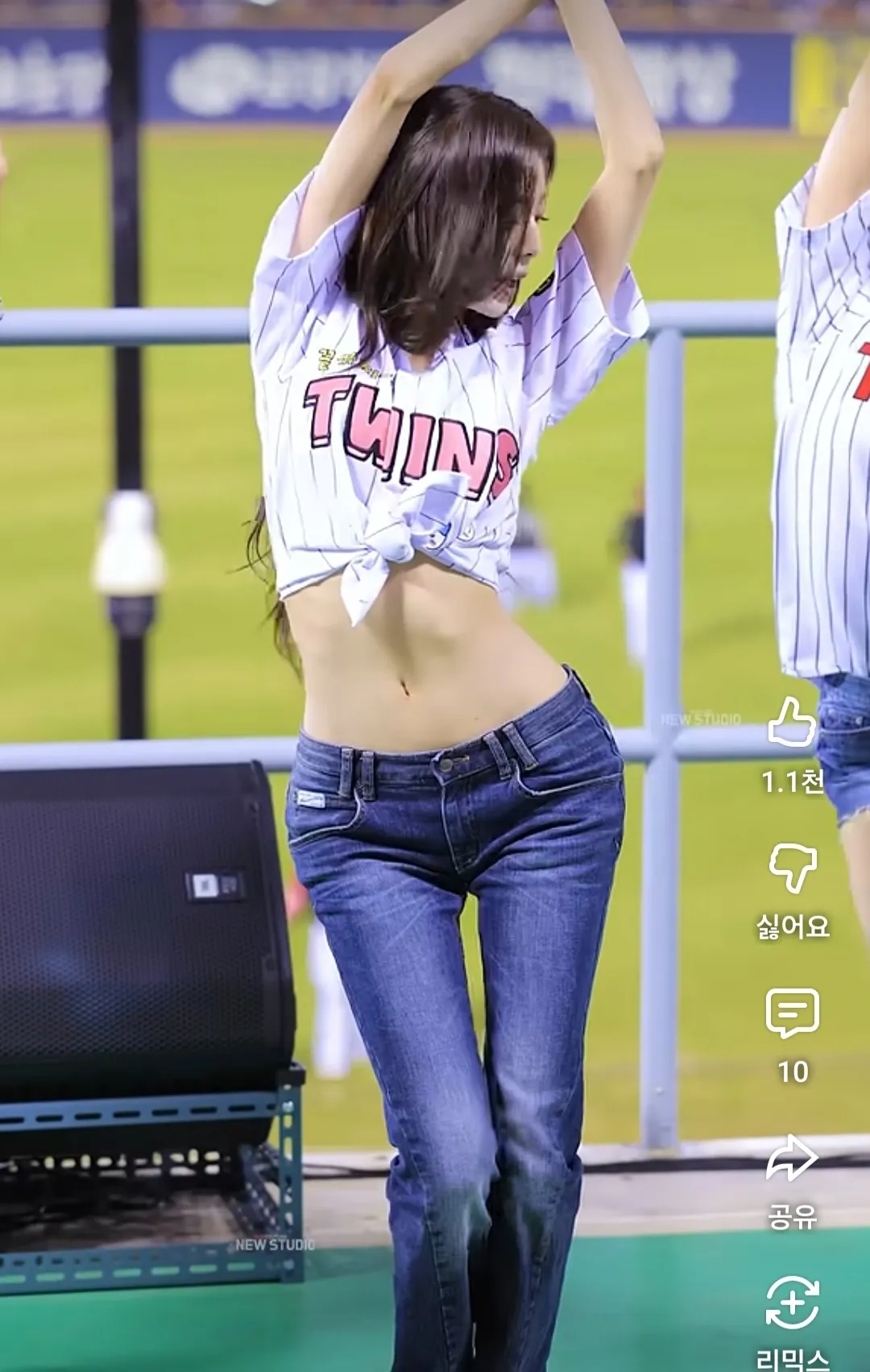The image size is (870, 1372).
Task: Remix this short with 리믹스
Action: [793, 1303]
